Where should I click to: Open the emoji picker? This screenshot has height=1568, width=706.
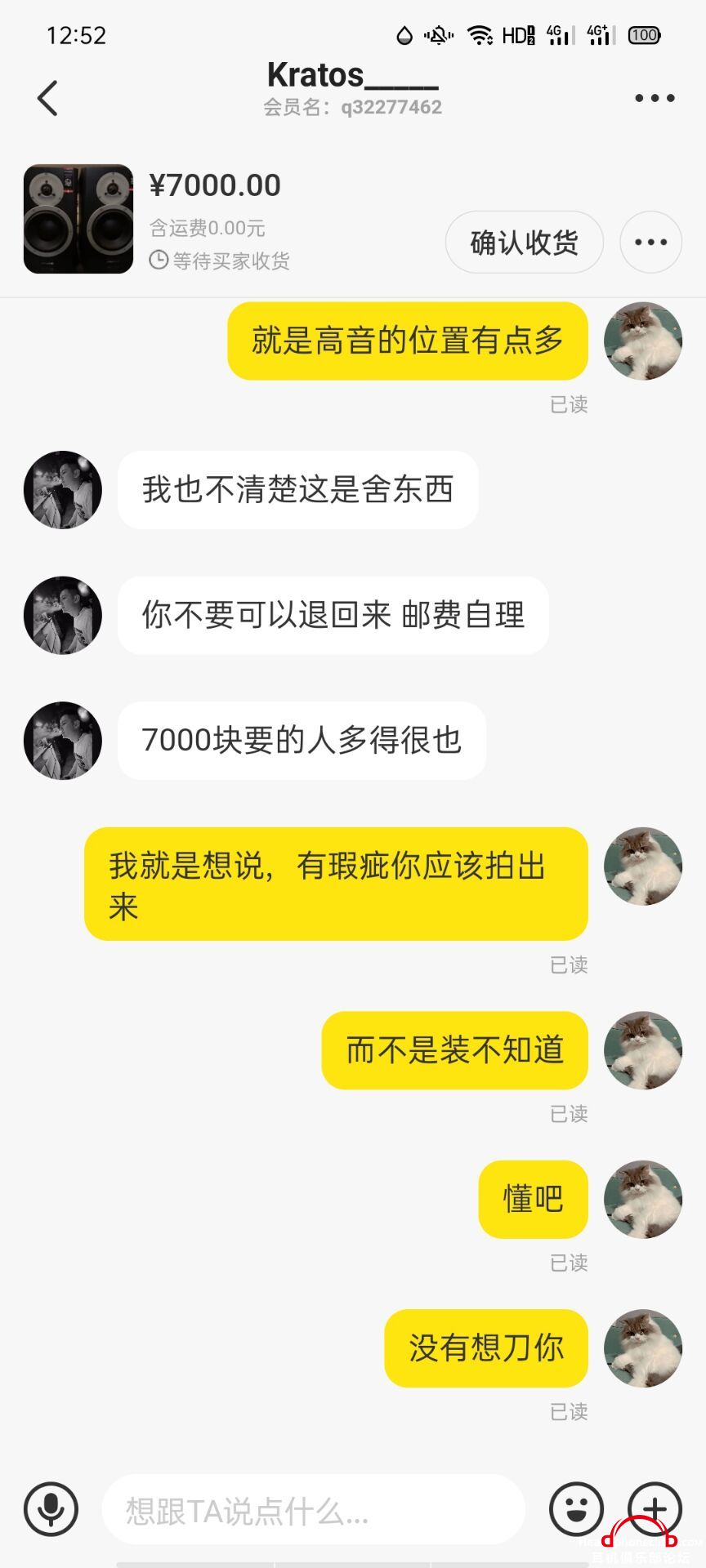(x=576, y=1508)
